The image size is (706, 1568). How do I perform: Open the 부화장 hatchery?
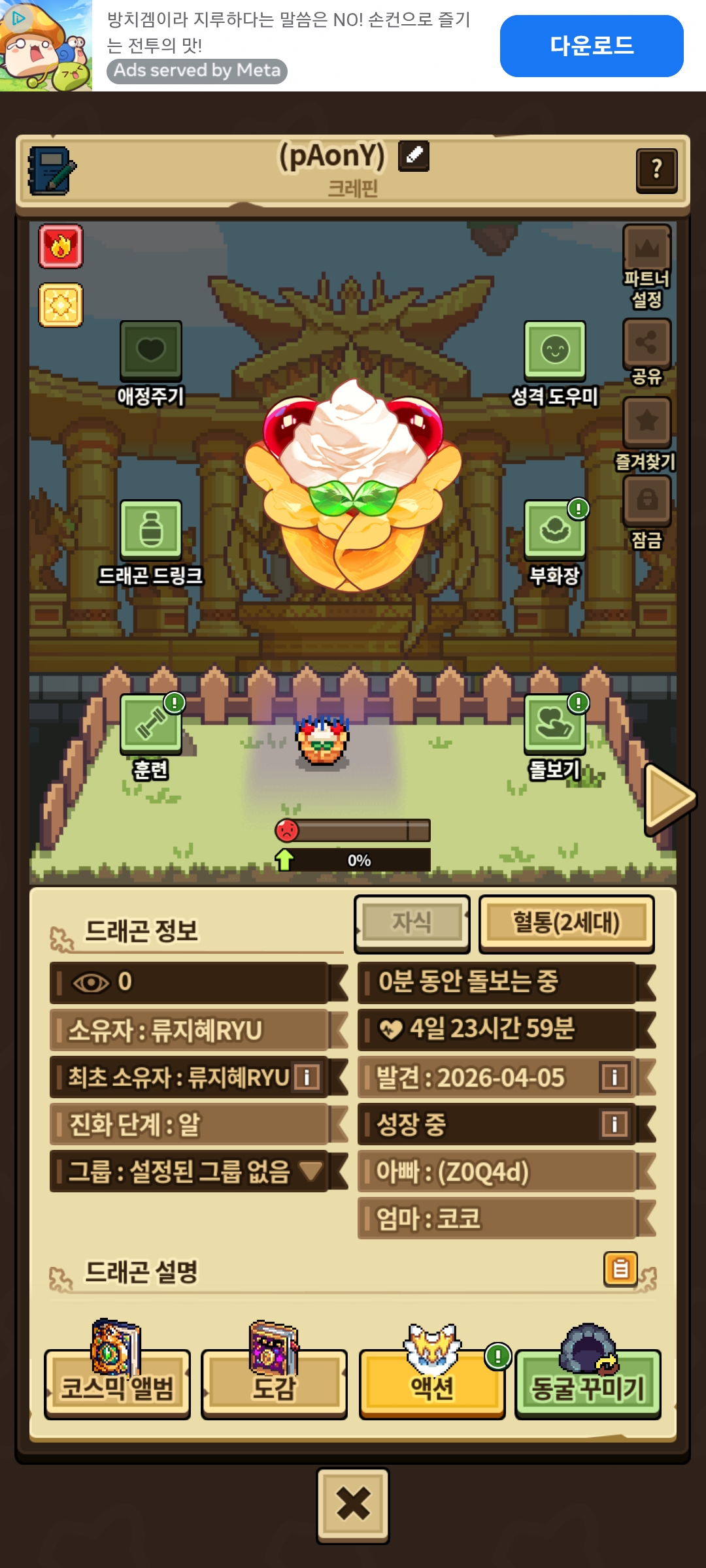click(554, 530)
